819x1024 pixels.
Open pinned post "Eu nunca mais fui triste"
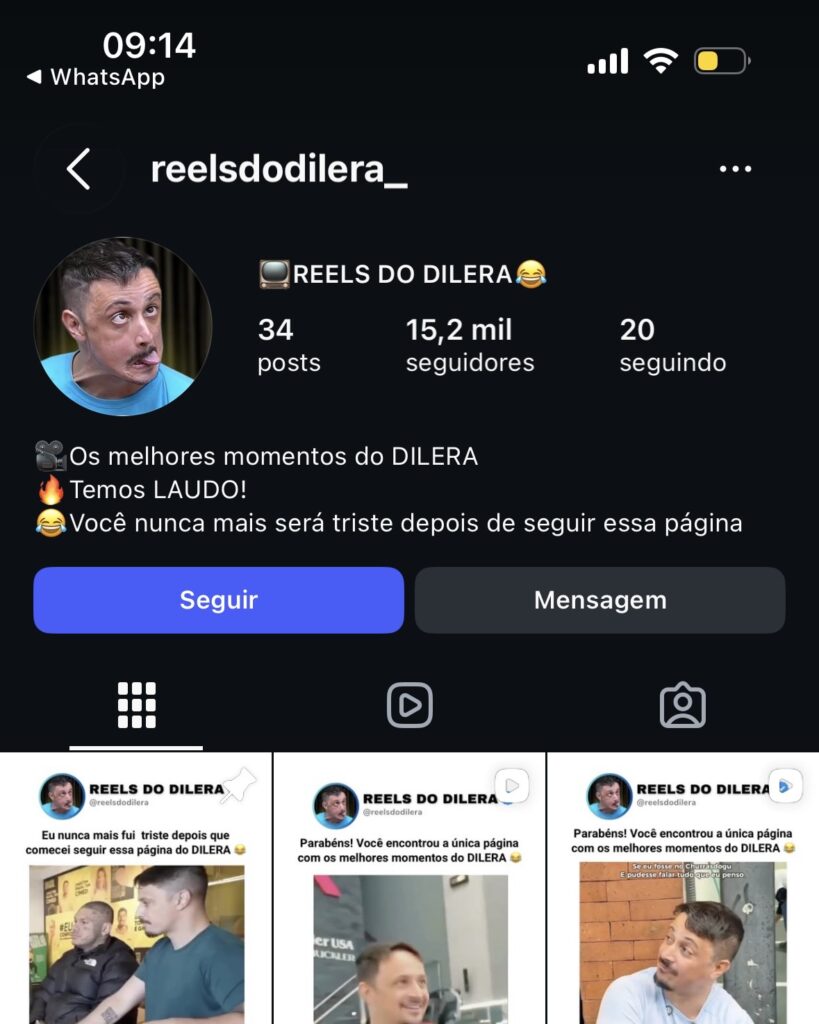[136, 888]
